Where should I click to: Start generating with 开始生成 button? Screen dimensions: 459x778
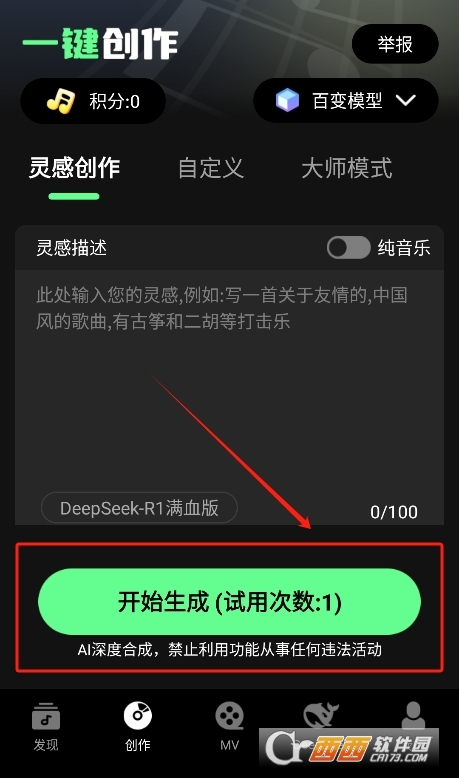[x=229, y=602]
